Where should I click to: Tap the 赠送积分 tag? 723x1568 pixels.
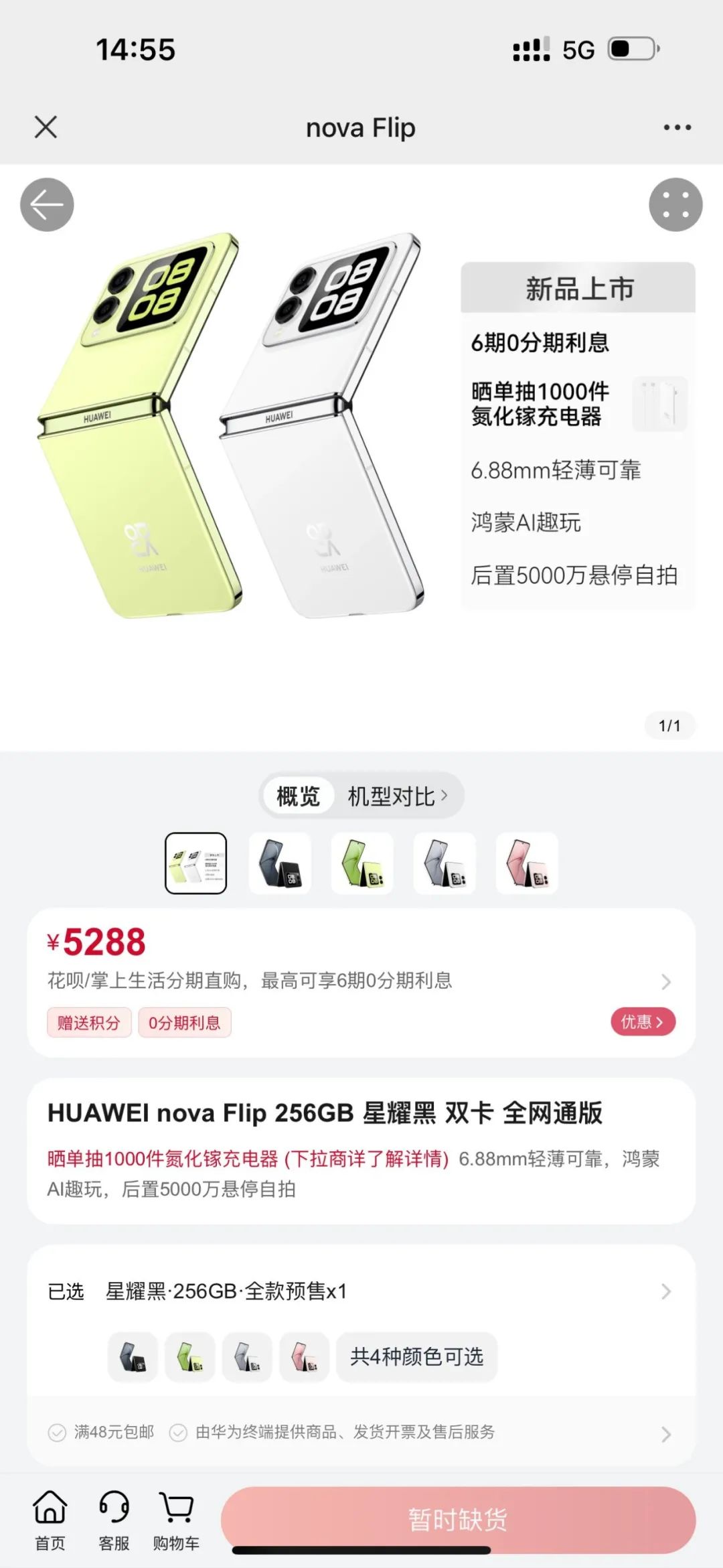point(89,1023)
